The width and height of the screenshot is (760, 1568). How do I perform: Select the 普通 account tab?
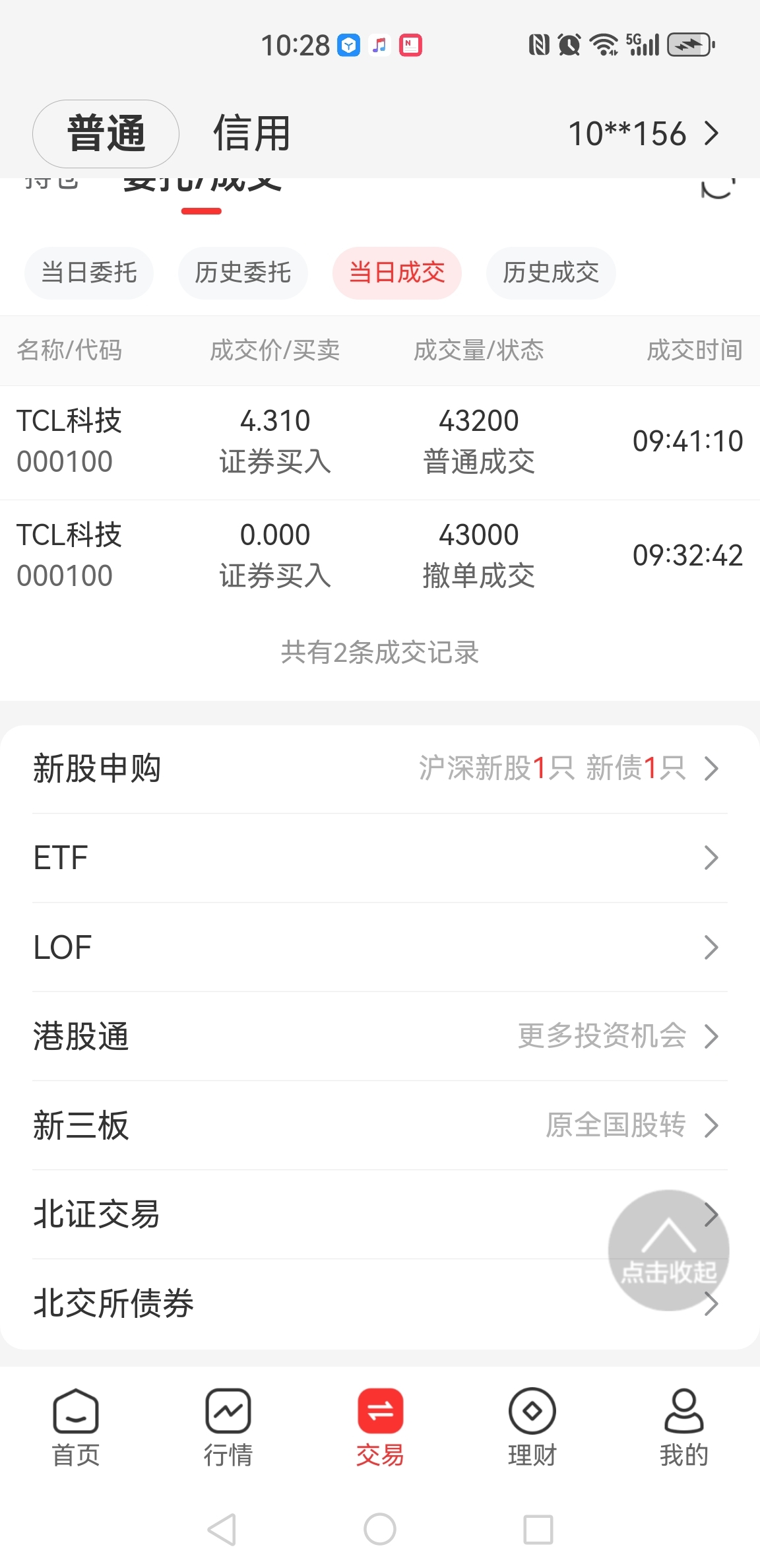click(x=106, y=134)
